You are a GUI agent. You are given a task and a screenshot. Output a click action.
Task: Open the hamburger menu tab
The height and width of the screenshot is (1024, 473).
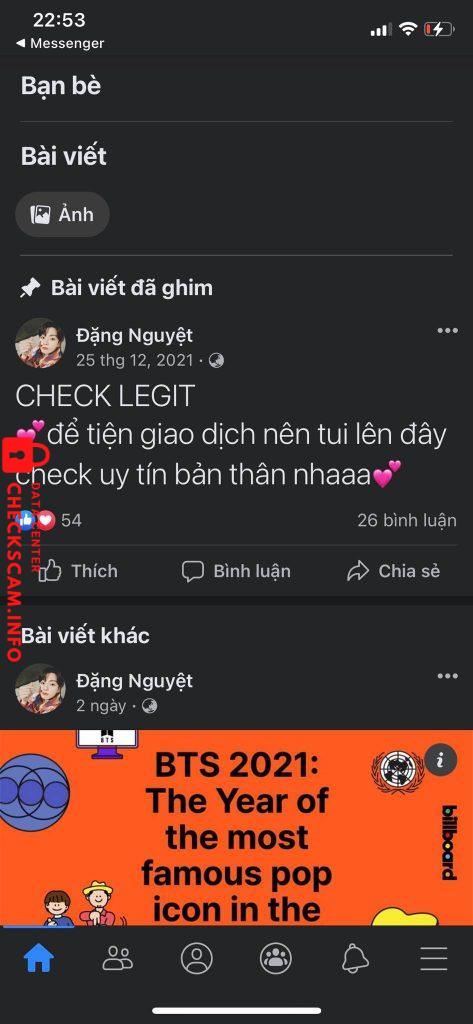(434, 959)
